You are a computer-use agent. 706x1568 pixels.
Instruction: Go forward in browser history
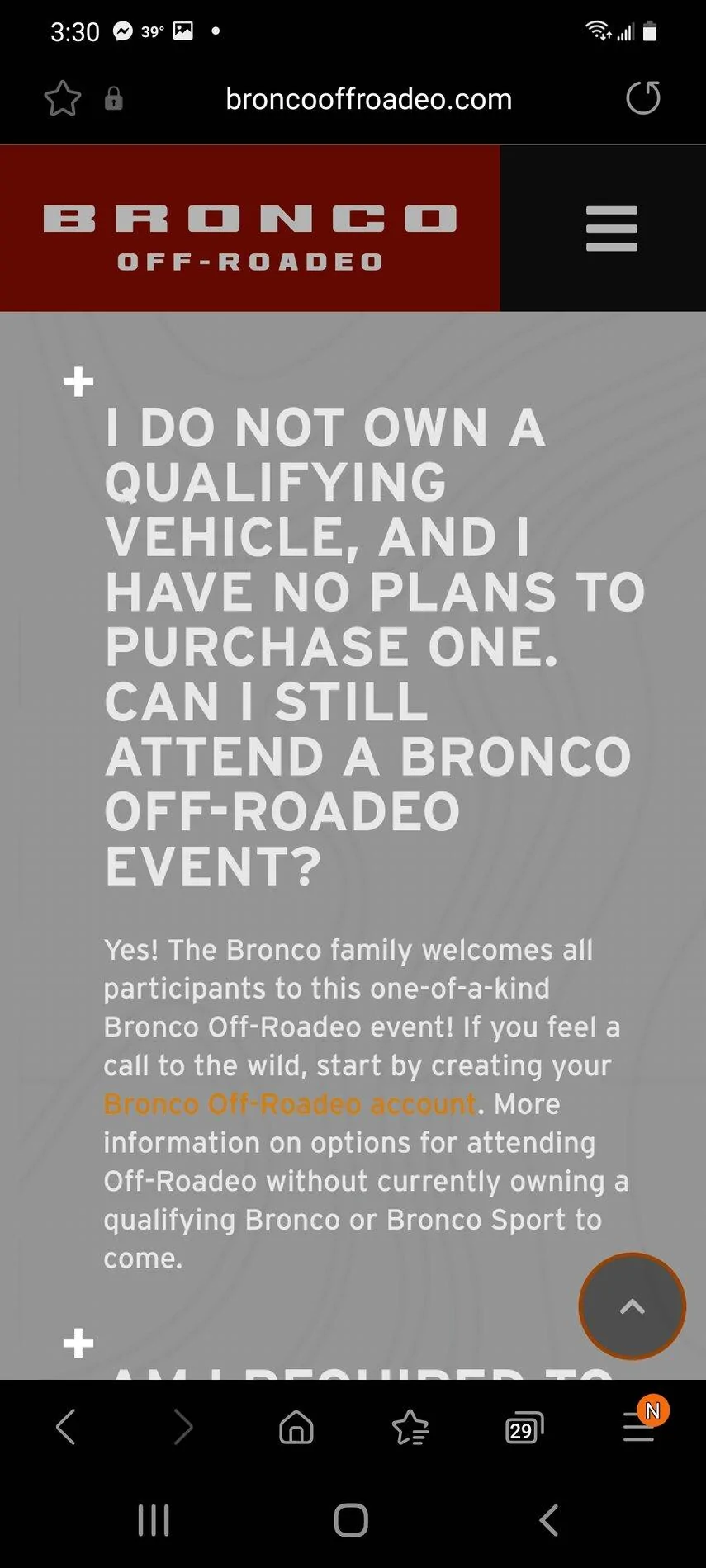coord(183,1427)
